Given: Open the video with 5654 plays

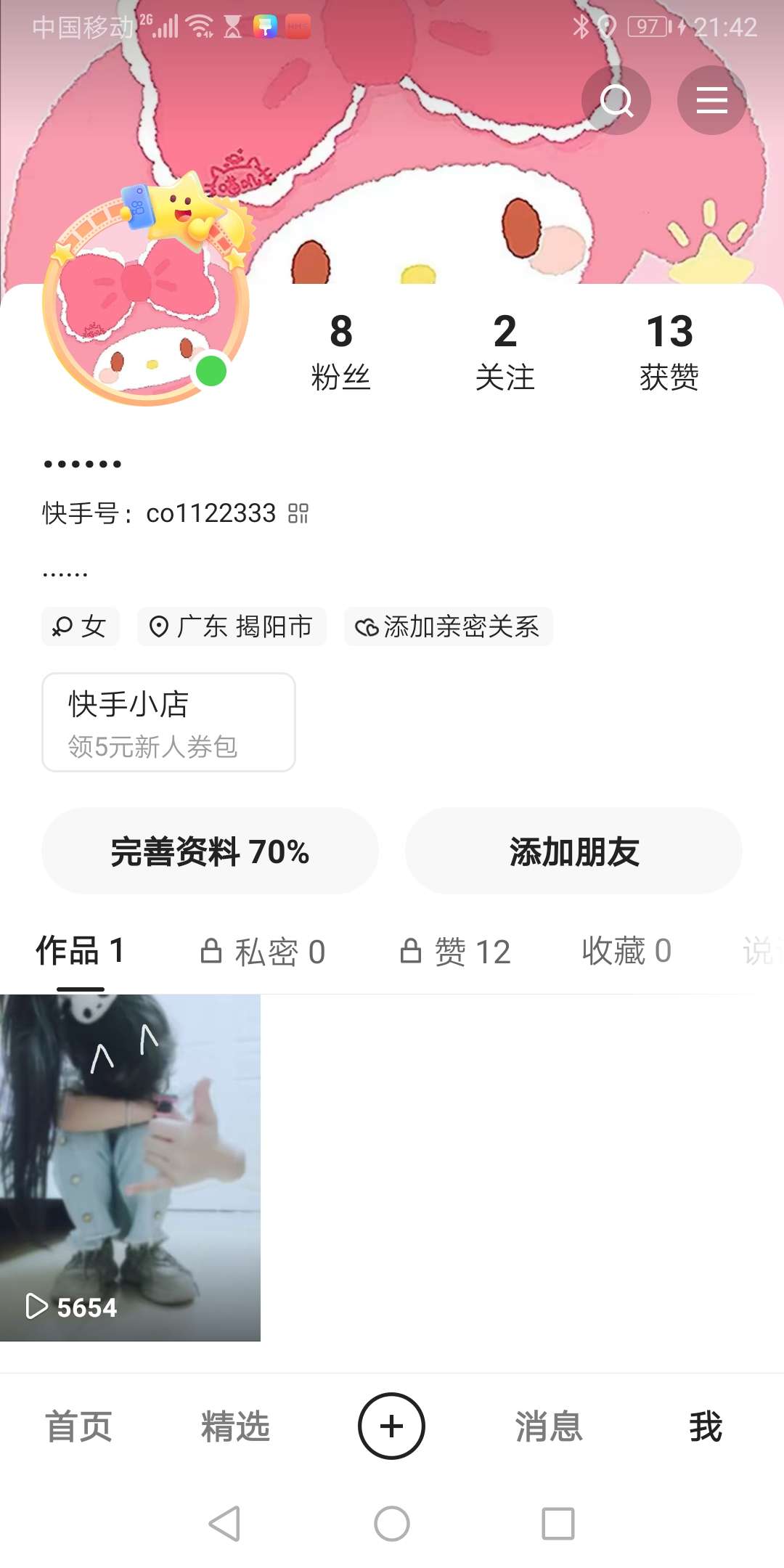Looking at the screenshot, I should (x=130, y=1167).
